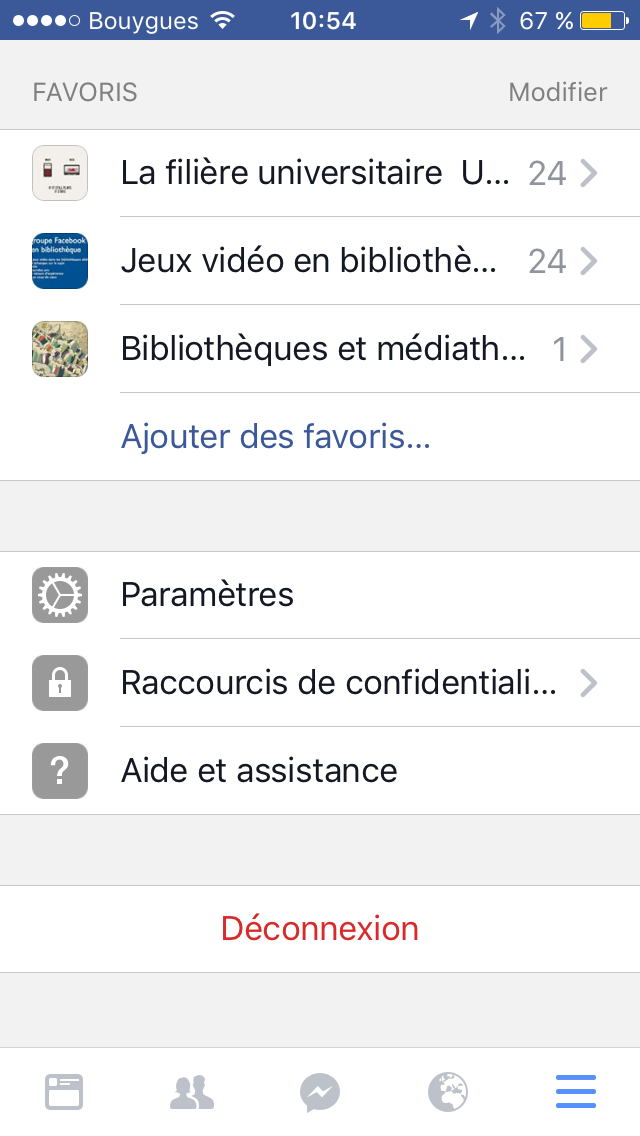Switch to the friend requests tab

192,1092
